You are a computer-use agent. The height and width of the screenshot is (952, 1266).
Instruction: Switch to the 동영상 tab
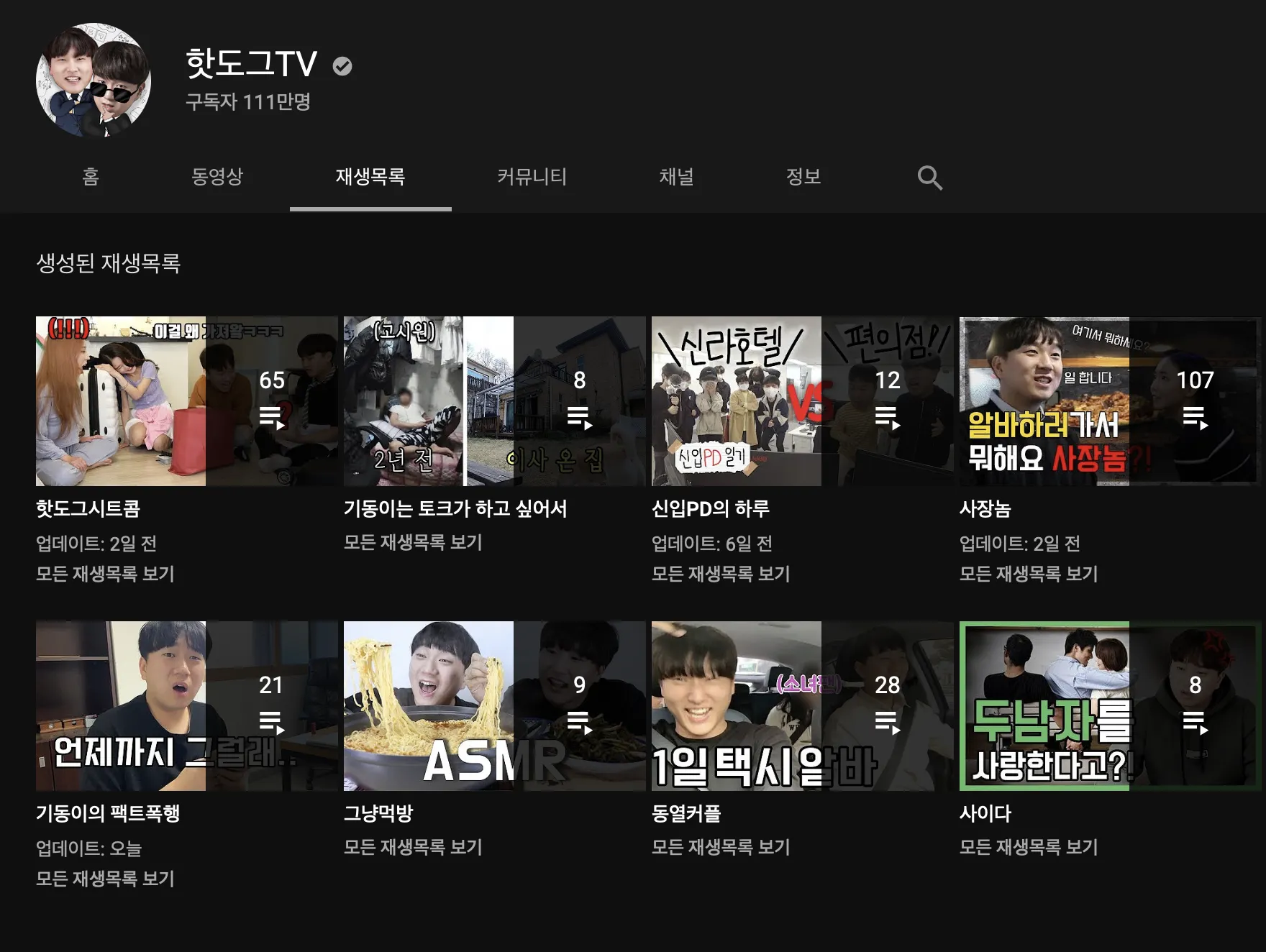pyautogui.click(x=217, y=177)
